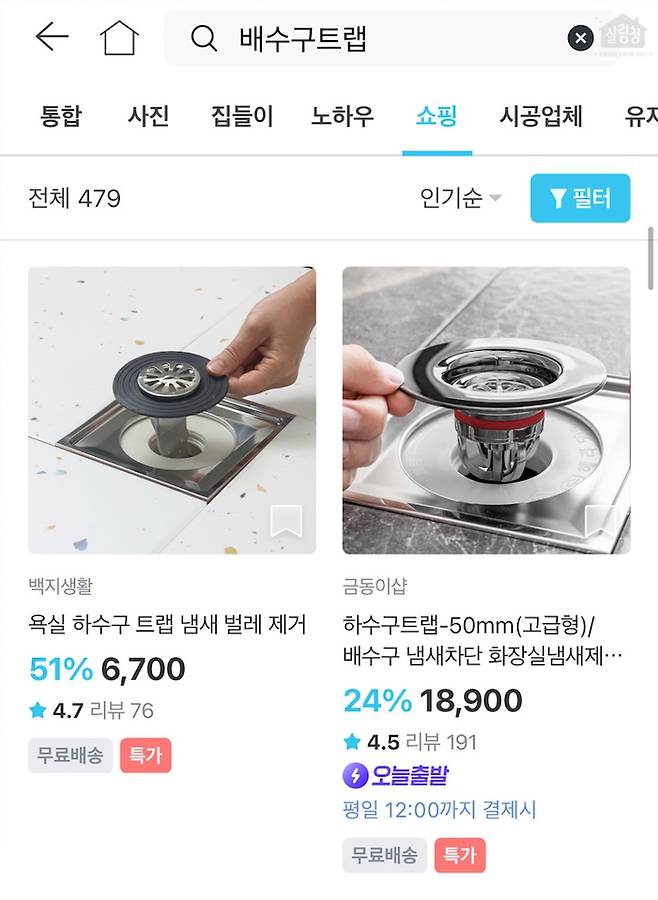Open the home icon
The height and width of the screenshot is (900, 658).
[118, 38]
